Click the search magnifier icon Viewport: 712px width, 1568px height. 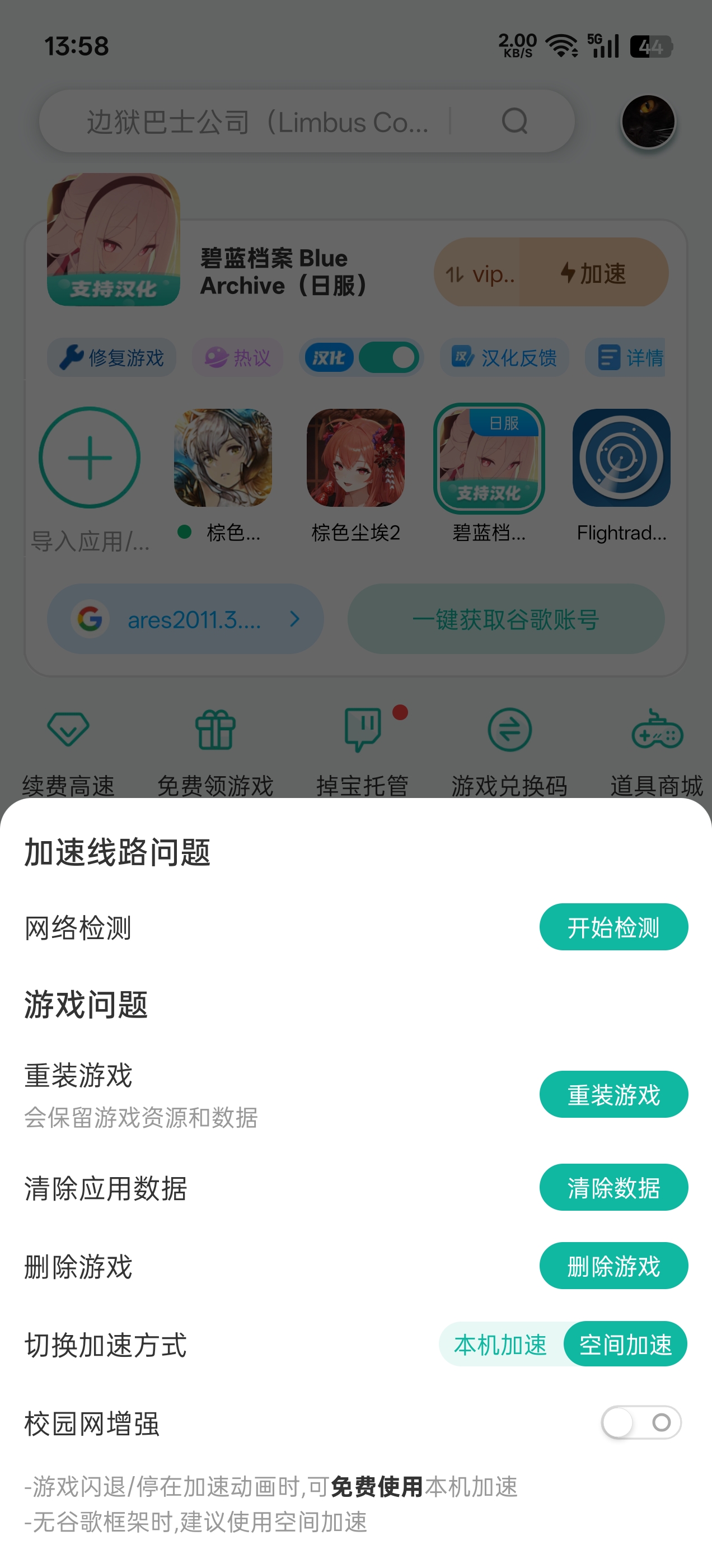[514, 121]
